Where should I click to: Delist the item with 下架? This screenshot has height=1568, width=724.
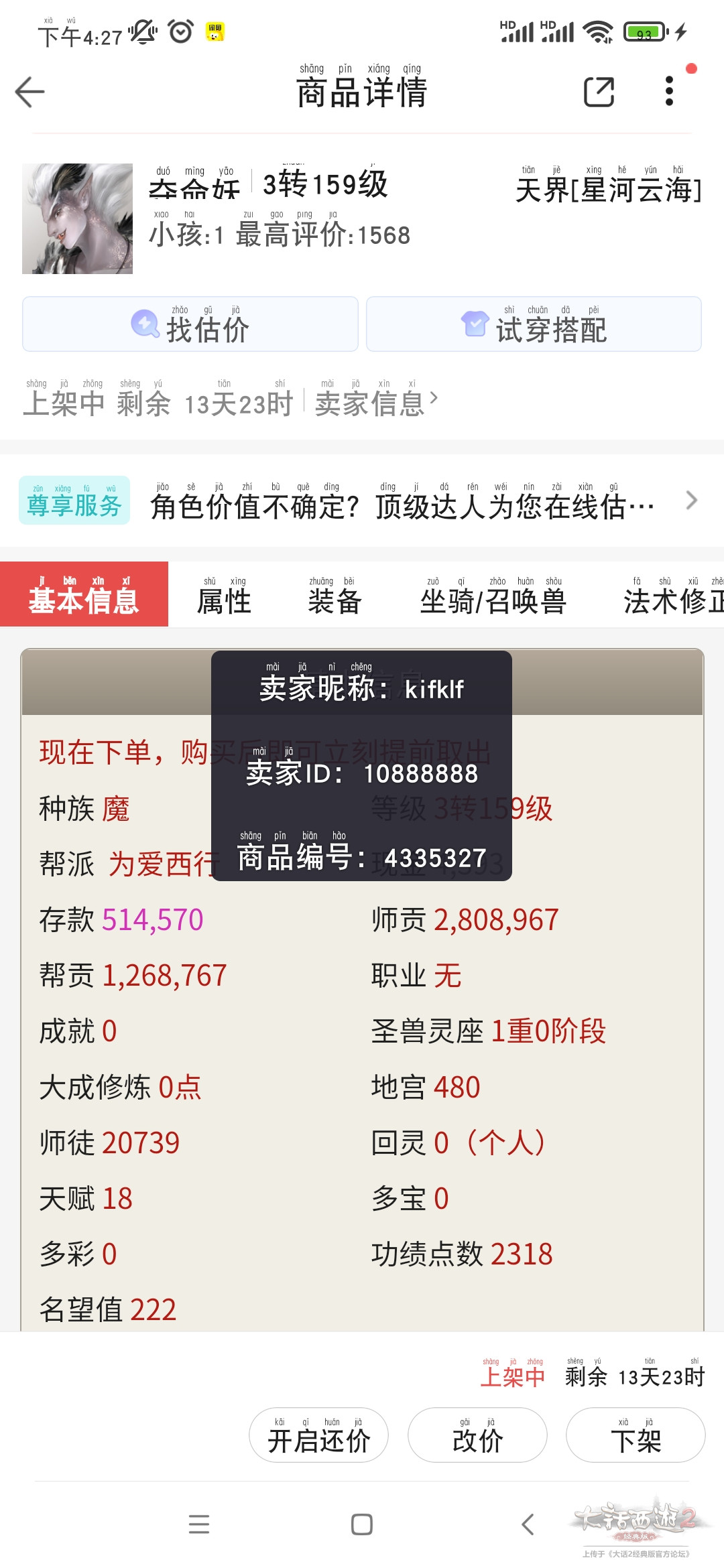coord(636,1435)
